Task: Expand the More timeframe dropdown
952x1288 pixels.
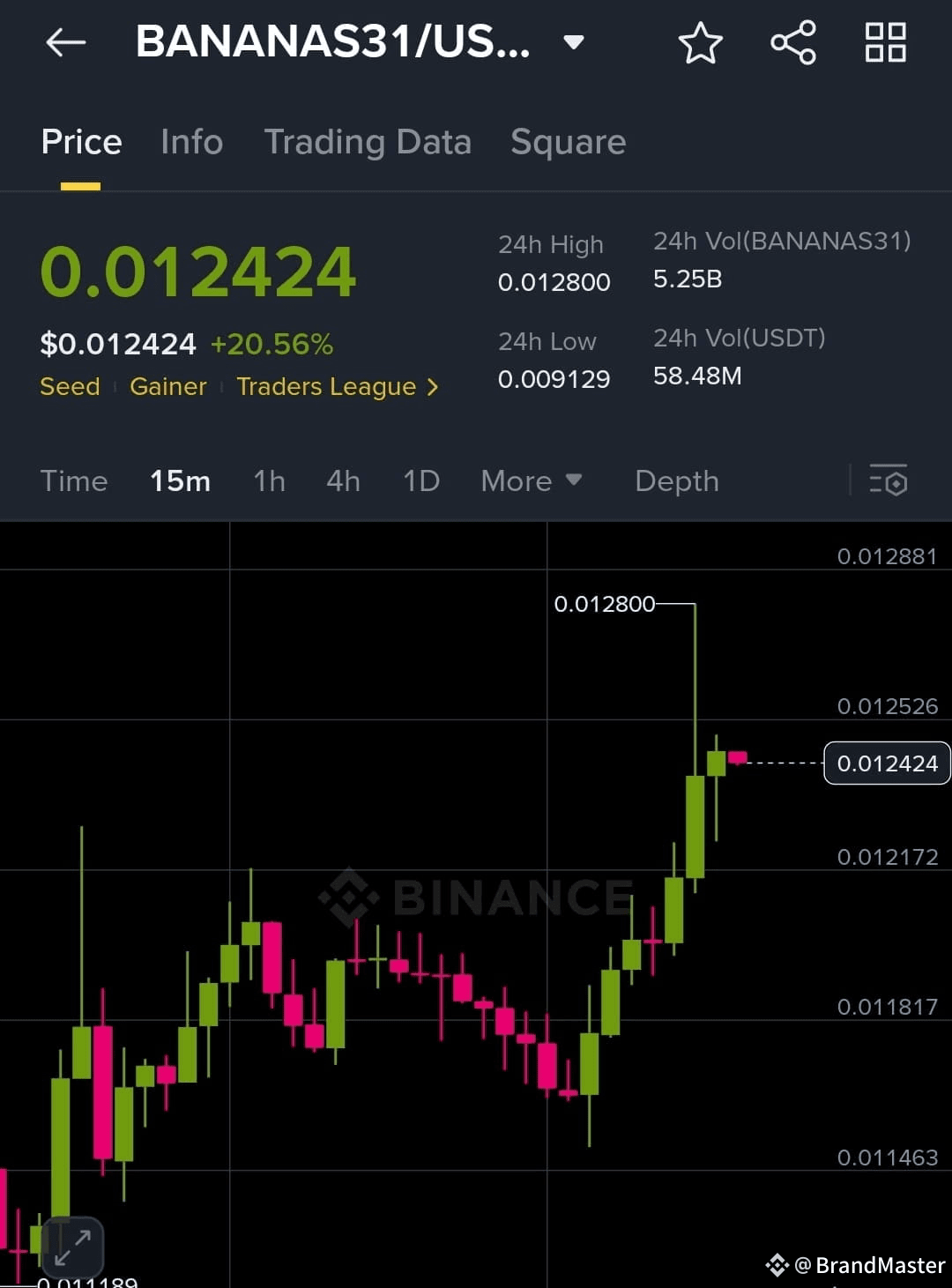Action: (532, 481)
